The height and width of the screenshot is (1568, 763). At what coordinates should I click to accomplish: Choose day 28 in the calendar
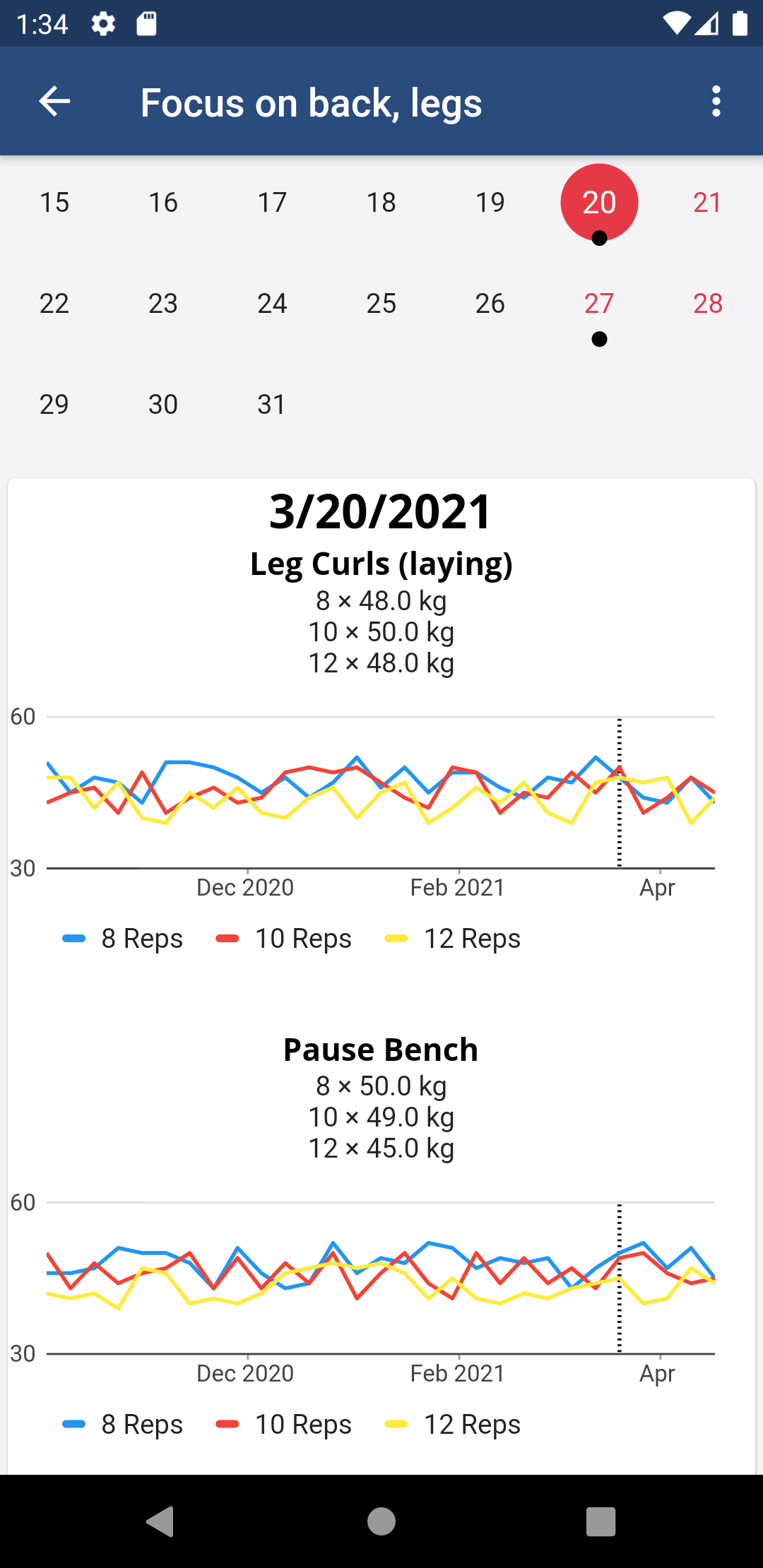[x=707, y=304]
